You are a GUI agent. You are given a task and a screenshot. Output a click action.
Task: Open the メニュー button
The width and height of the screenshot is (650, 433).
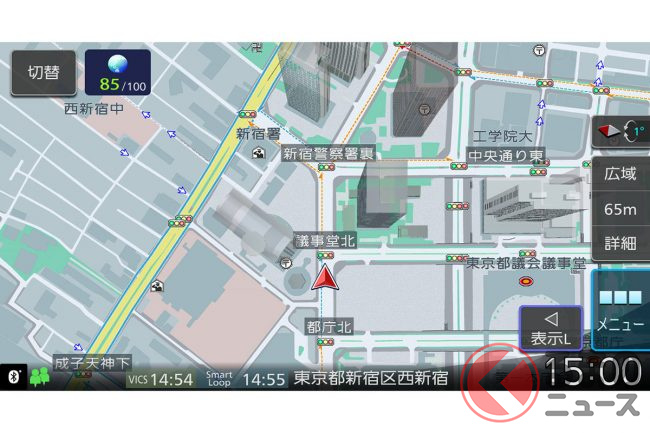[x=620, y=310]
